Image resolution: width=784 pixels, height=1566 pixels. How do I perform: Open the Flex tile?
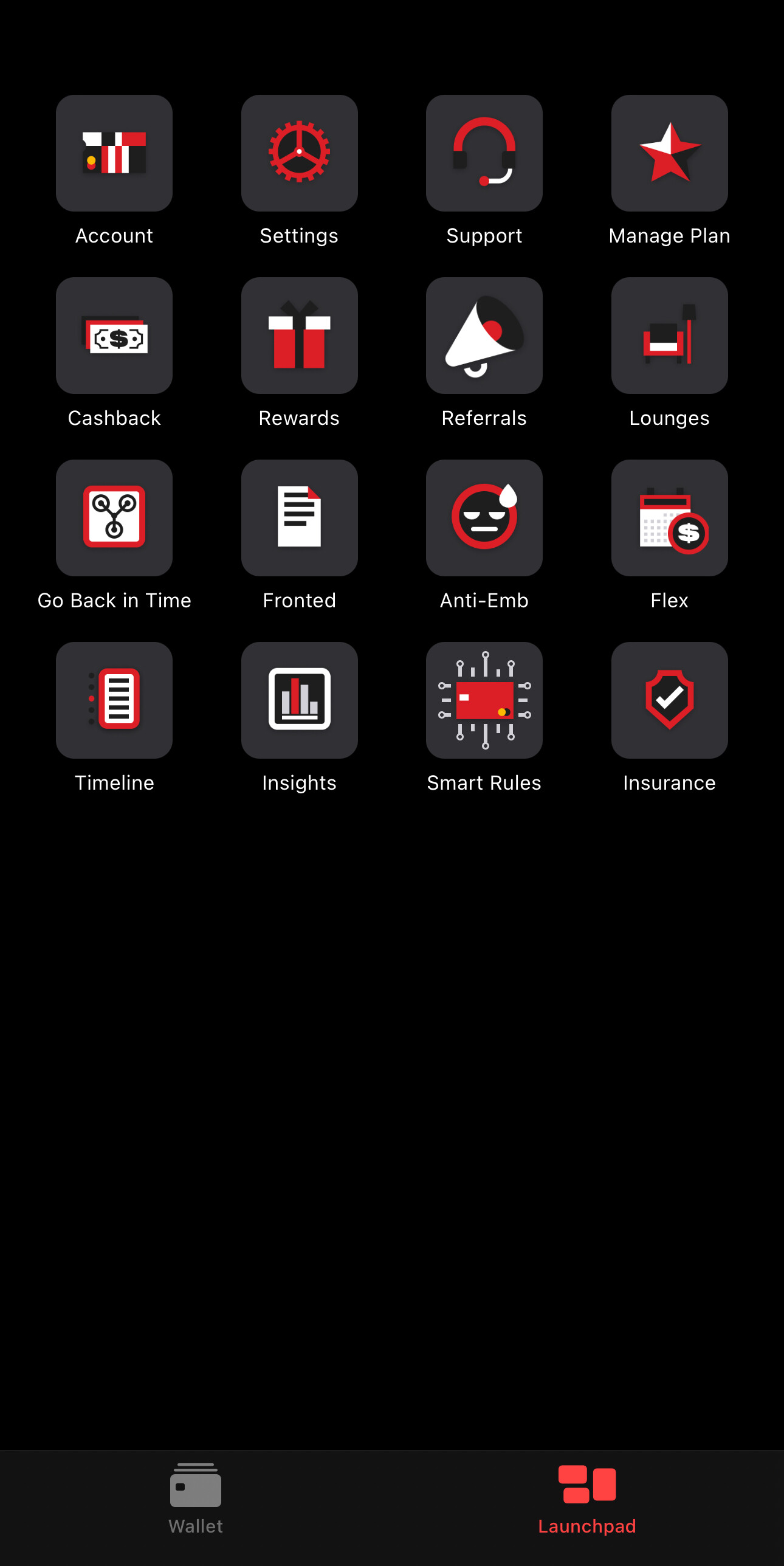669,518
